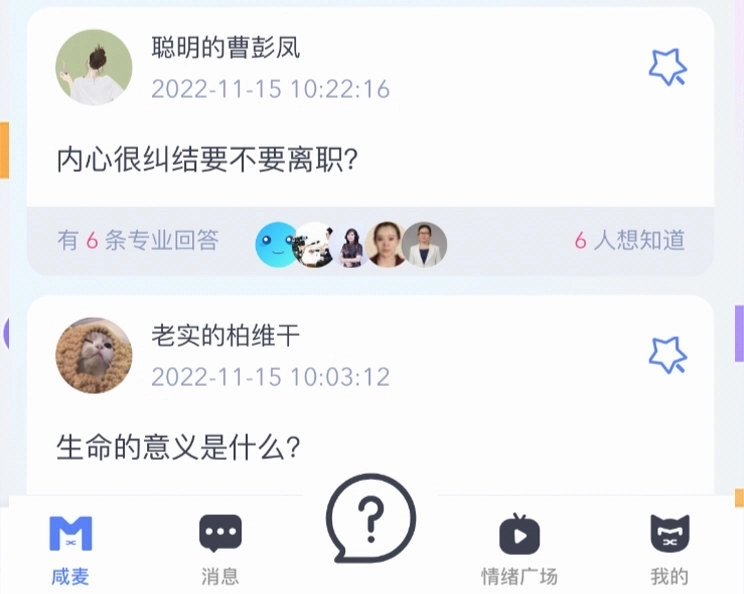744x594 pixels.
Task: Favorite the post by 聪明的曹彭凤
Action: click(x=667, y=66)
